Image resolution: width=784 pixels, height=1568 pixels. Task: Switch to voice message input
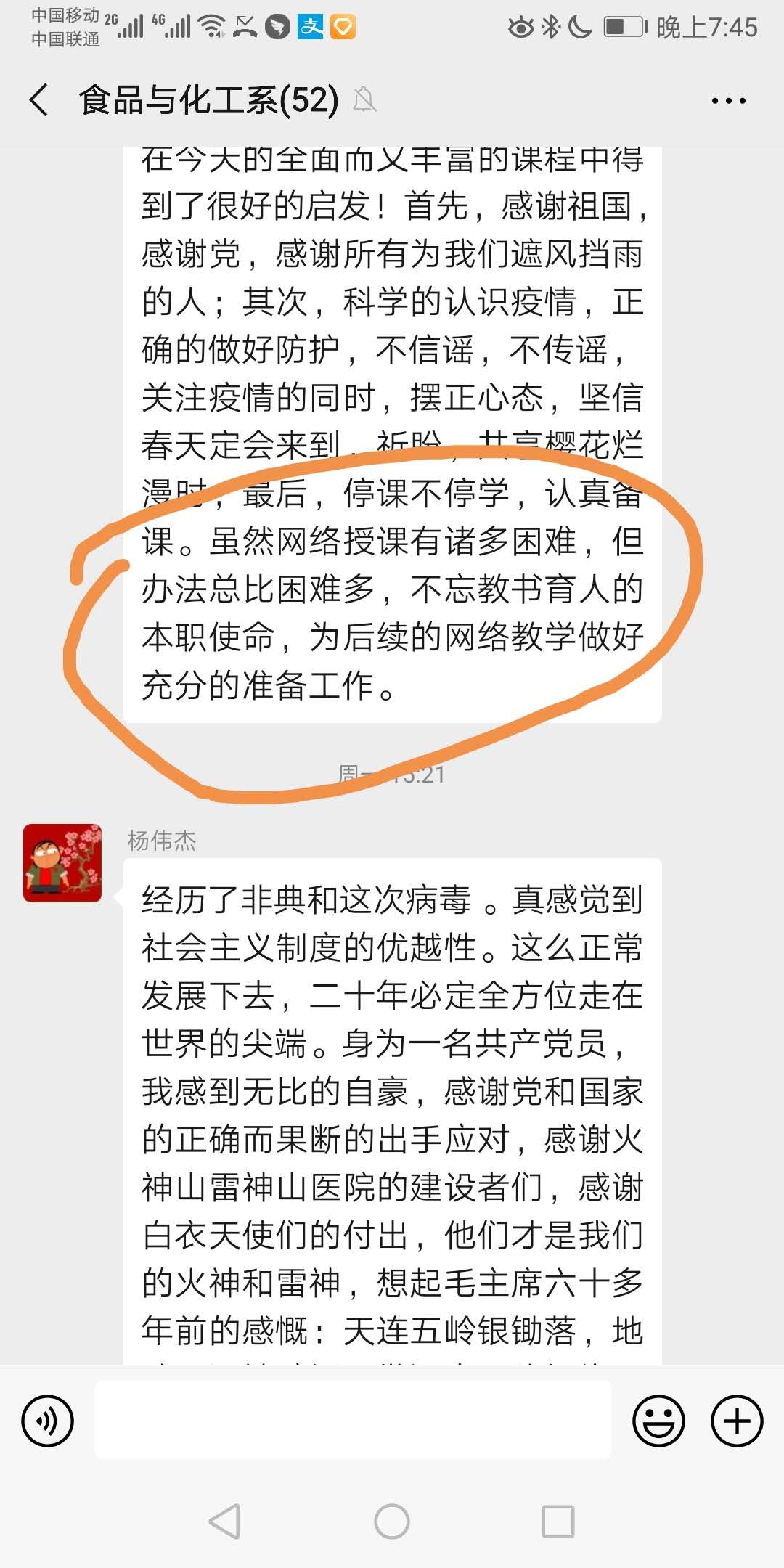tap(48, 1421)
